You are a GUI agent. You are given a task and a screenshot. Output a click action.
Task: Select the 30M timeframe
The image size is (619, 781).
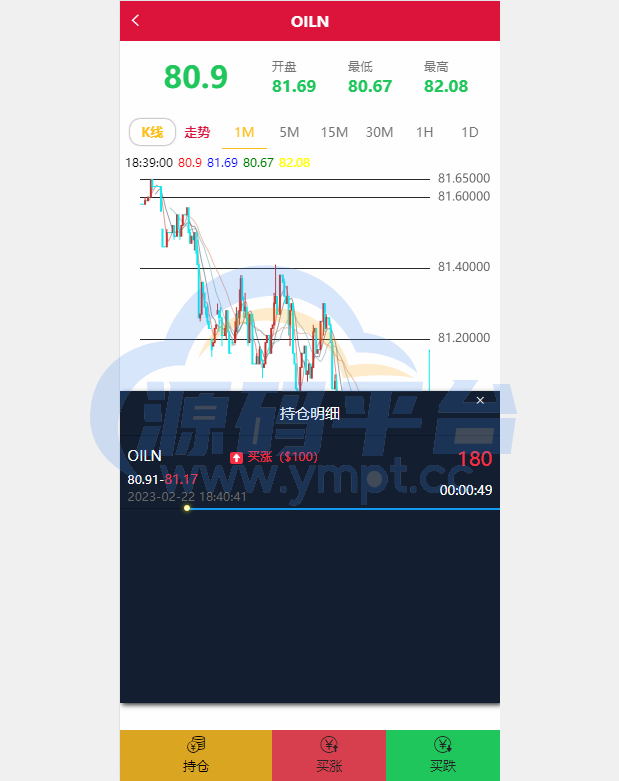(x=379, y=132)
